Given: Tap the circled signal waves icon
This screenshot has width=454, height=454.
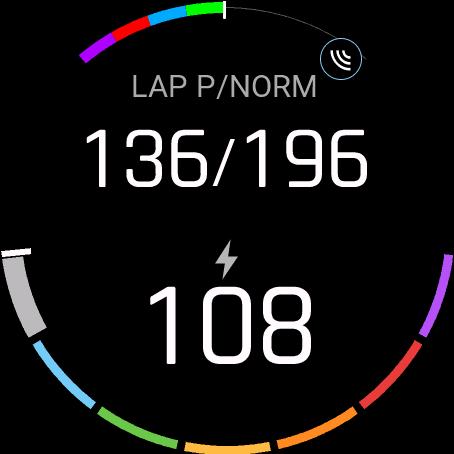Looking at the screenshot, I should 341,59.
